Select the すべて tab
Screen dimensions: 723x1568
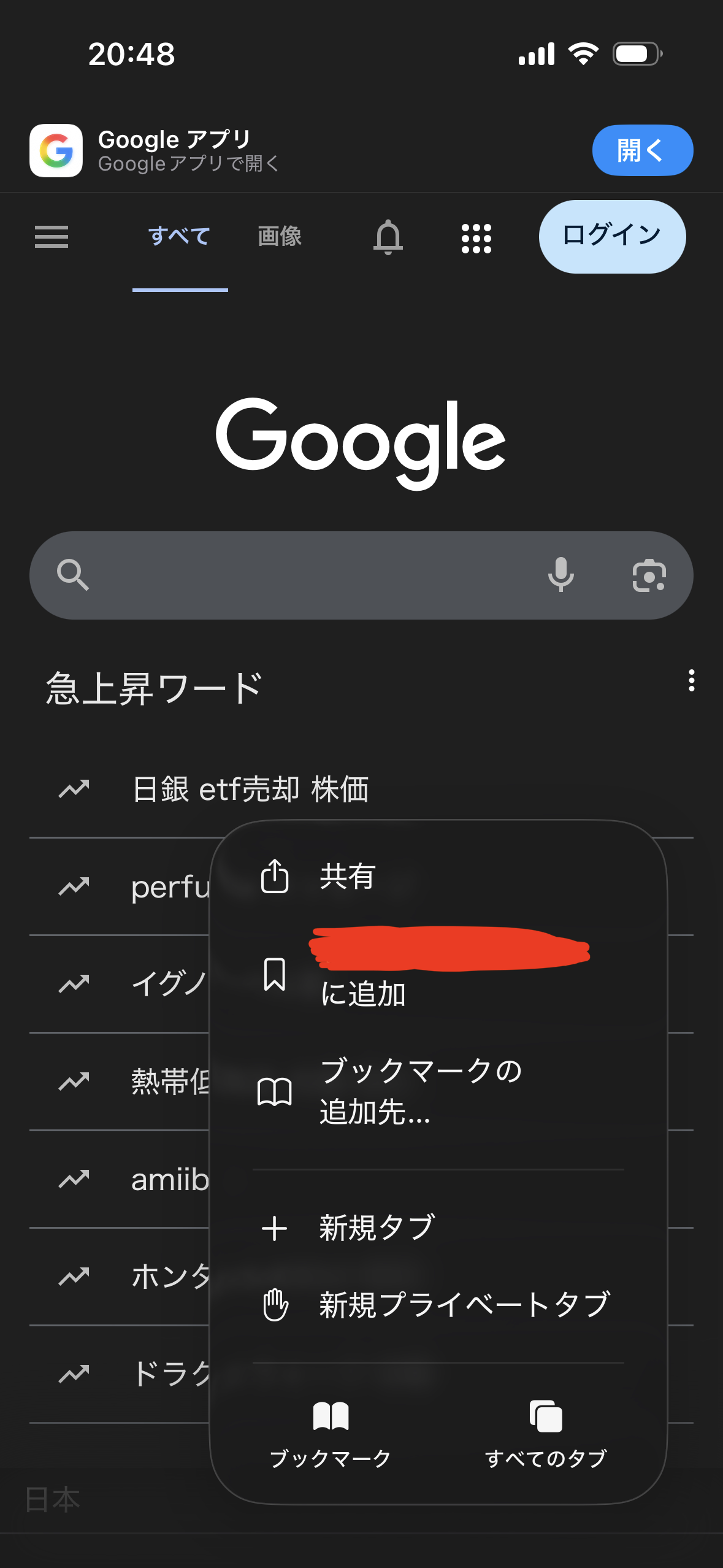point(180,236)
